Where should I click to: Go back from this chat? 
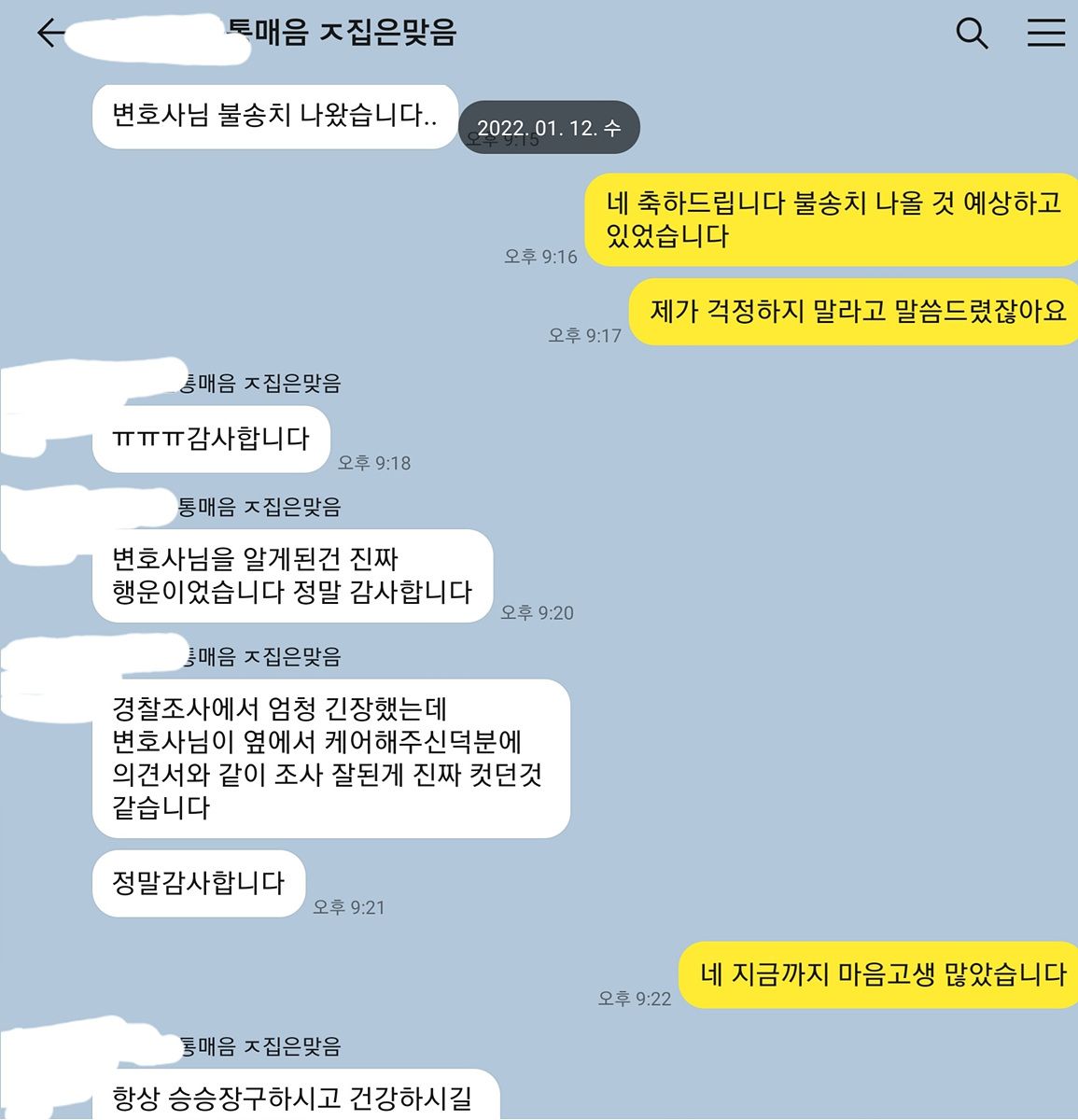click(x=50, y=34)
